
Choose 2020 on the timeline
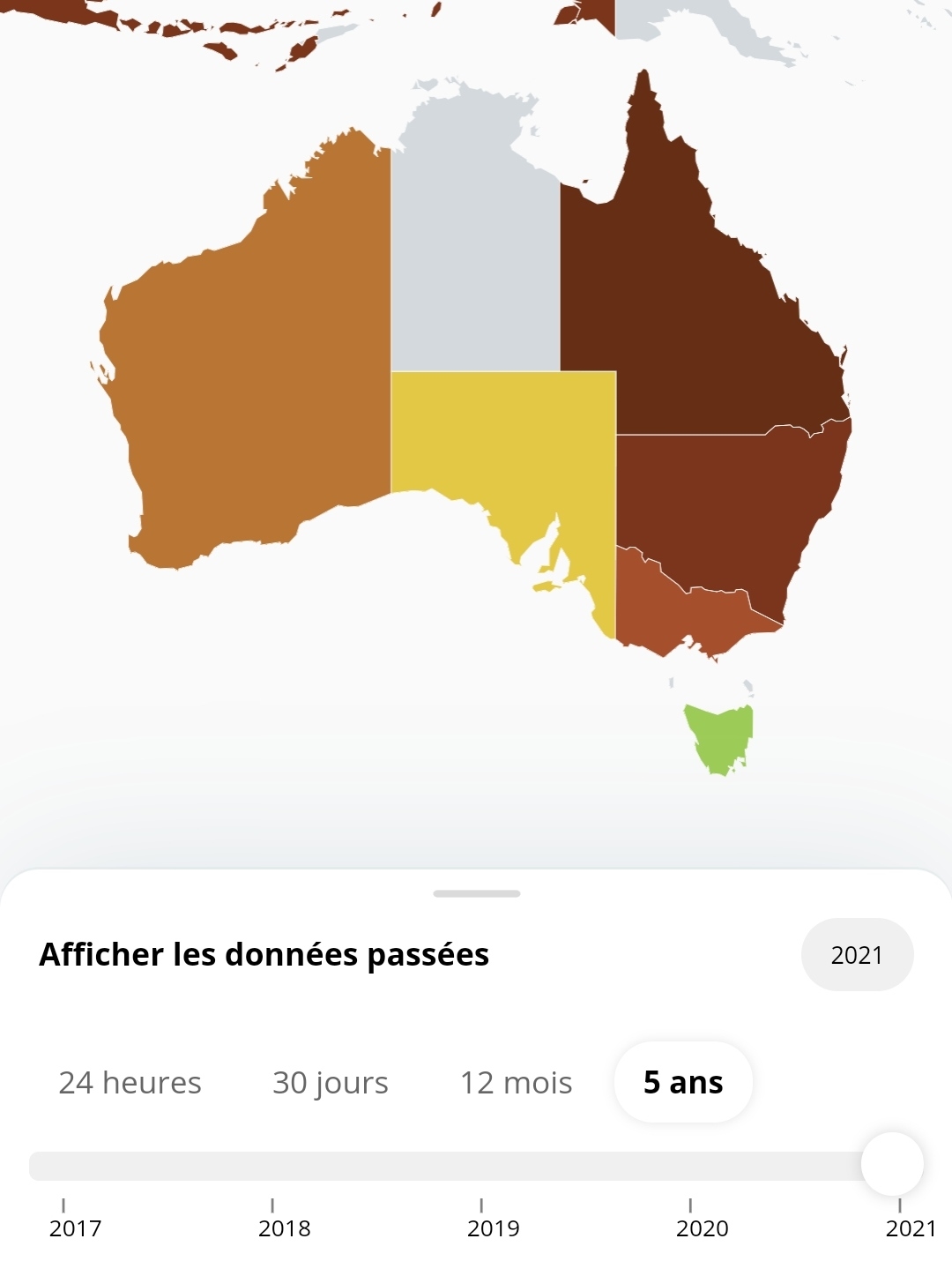pos(690,1166)
